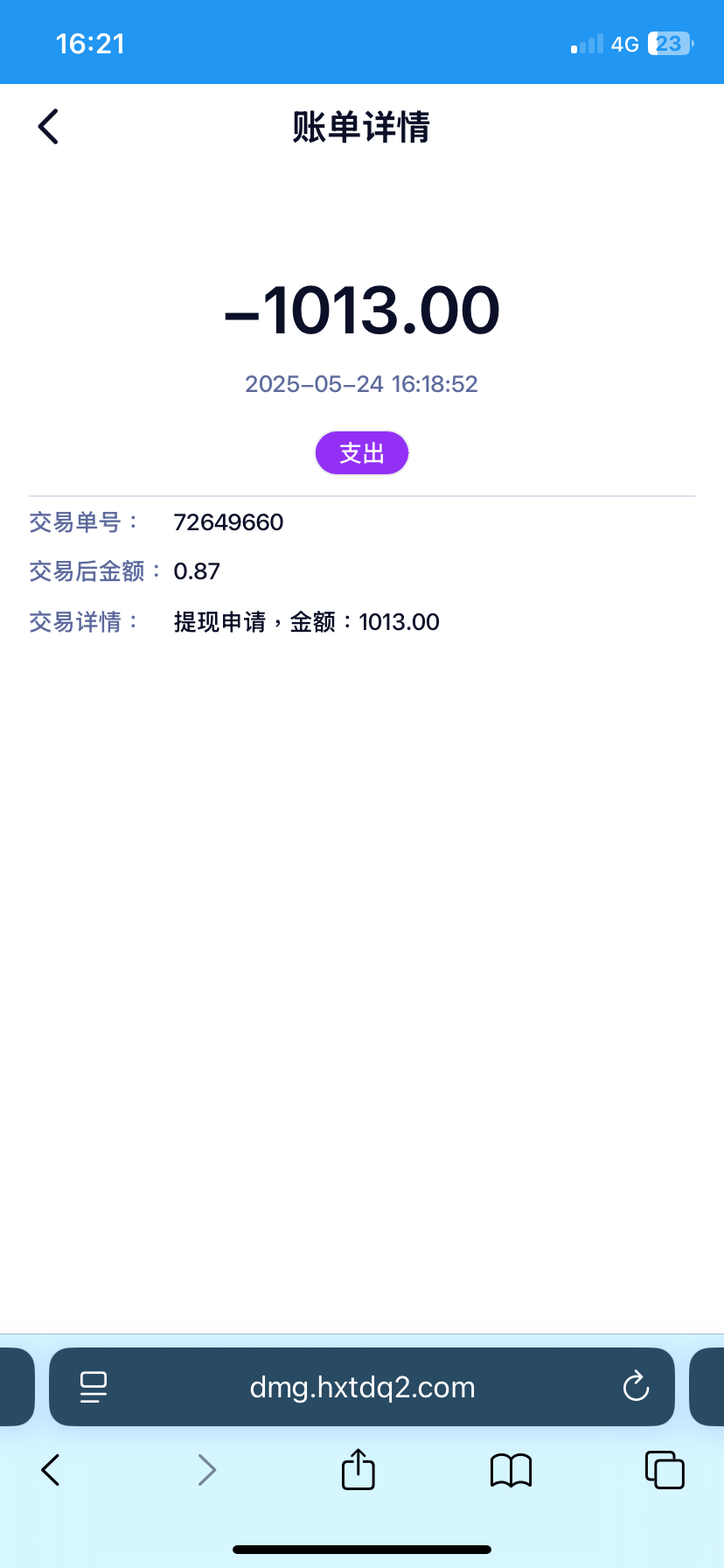724x1568 pixels.
Task: Navigate back in Safari's bottom toolbar
Action: click(51, 1470)
